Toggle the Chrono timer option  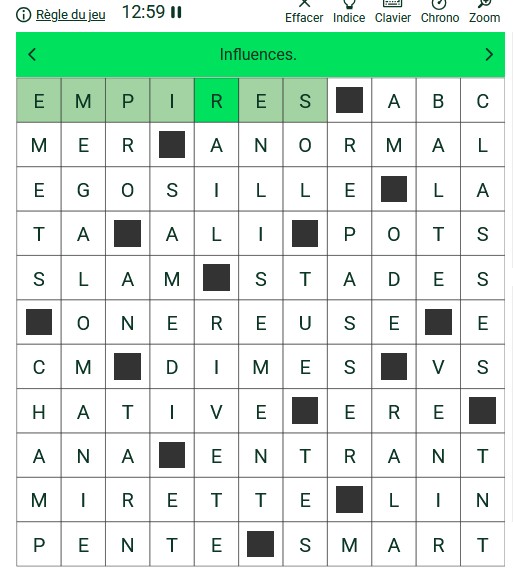(440, 12)
